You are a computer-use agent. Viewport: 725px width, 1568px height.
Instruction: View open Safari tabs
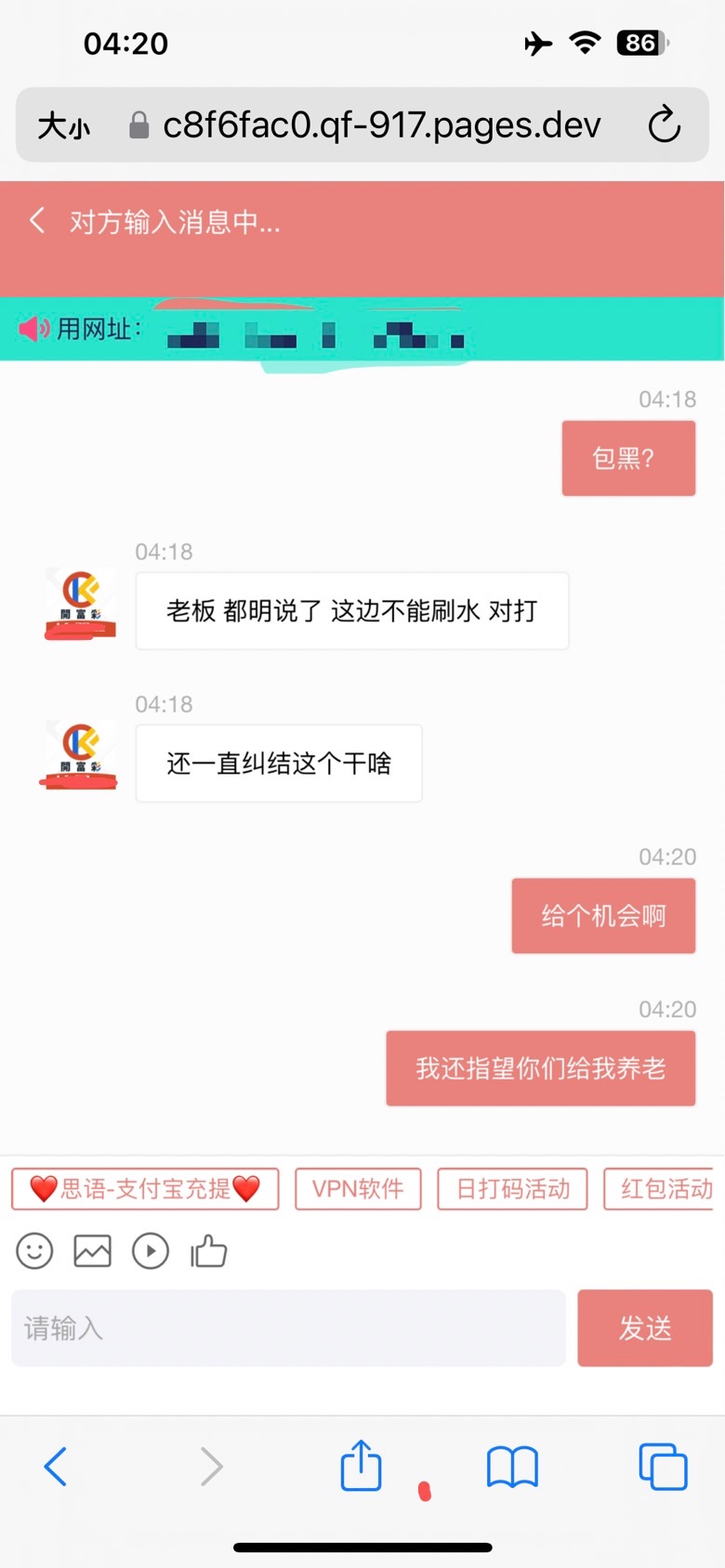(x=663, y=1467)
